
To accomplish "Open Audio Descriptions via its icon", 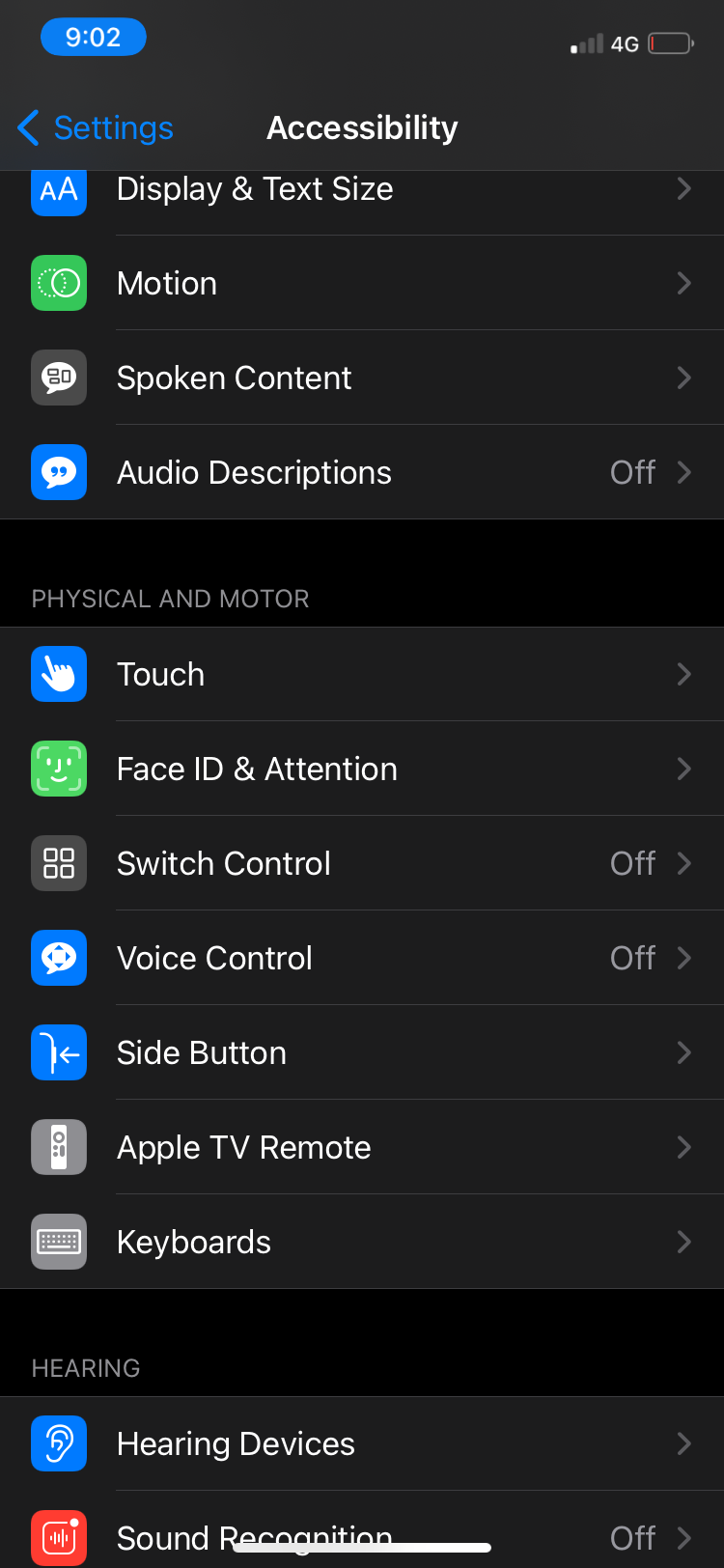I will (58, 472).
